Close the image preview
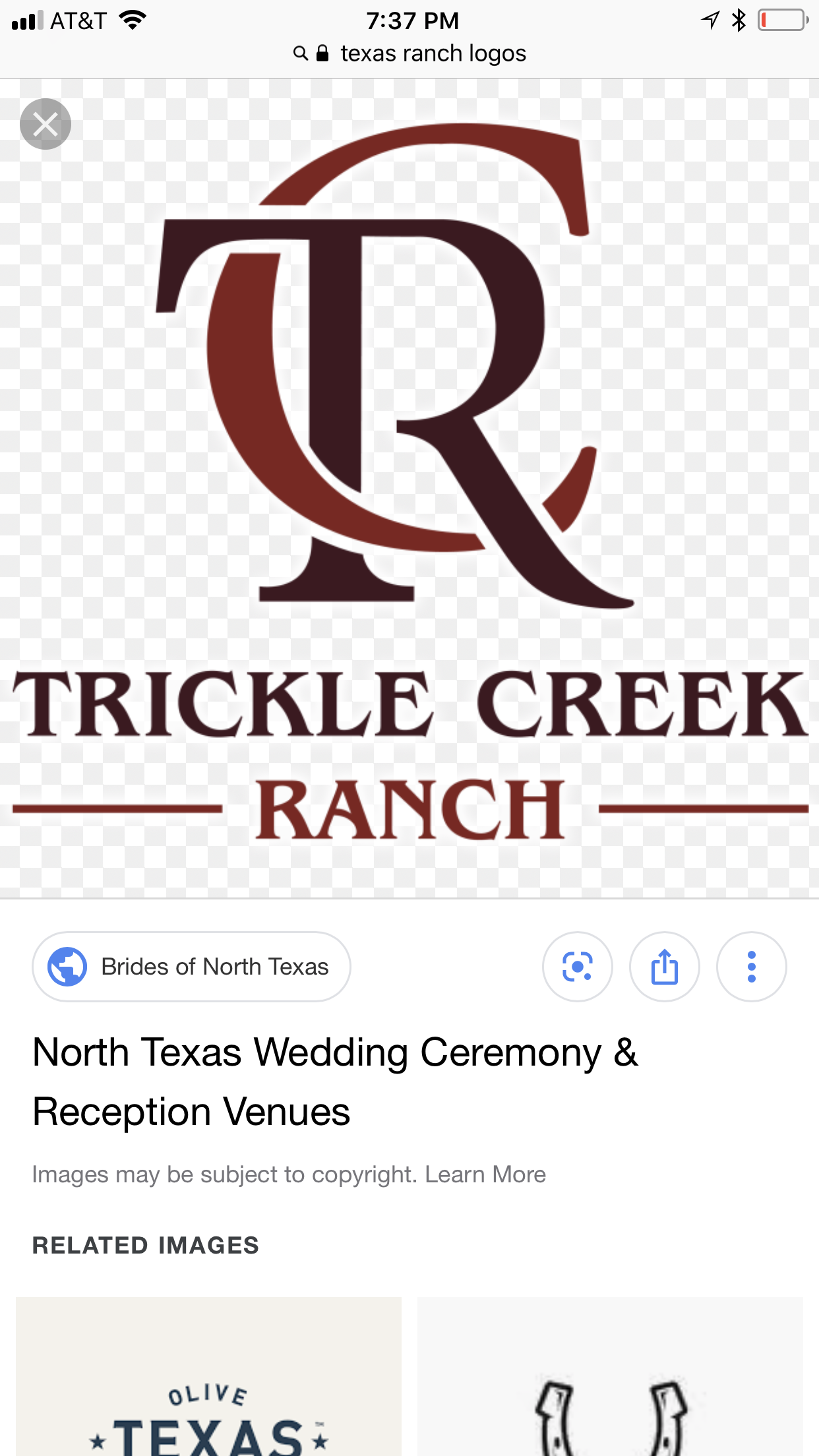The image size is (819, 1456). click(45, 124)
